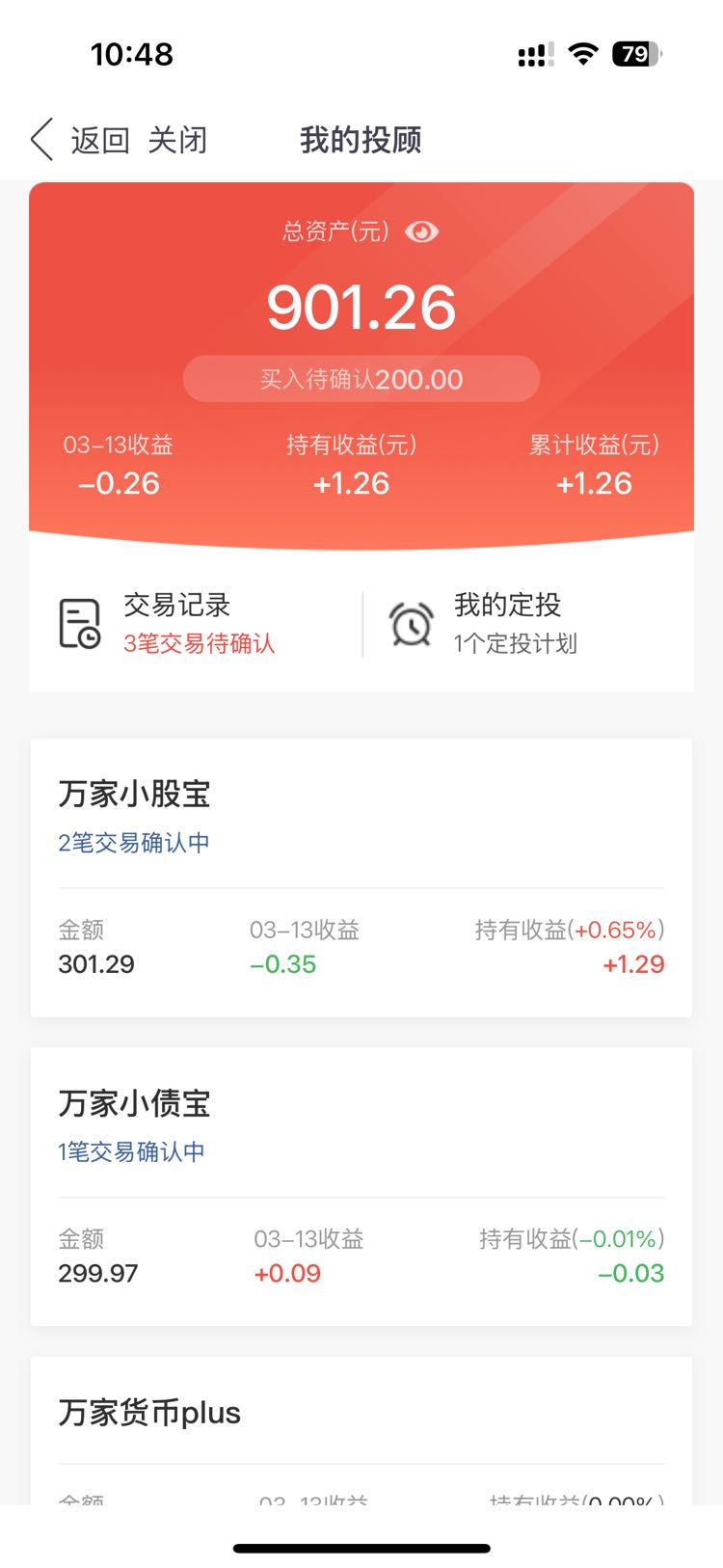The width and height of the screenshot is (723, 1568).
Task: Hide total assets with the eye icon
Action: [421, 231]
